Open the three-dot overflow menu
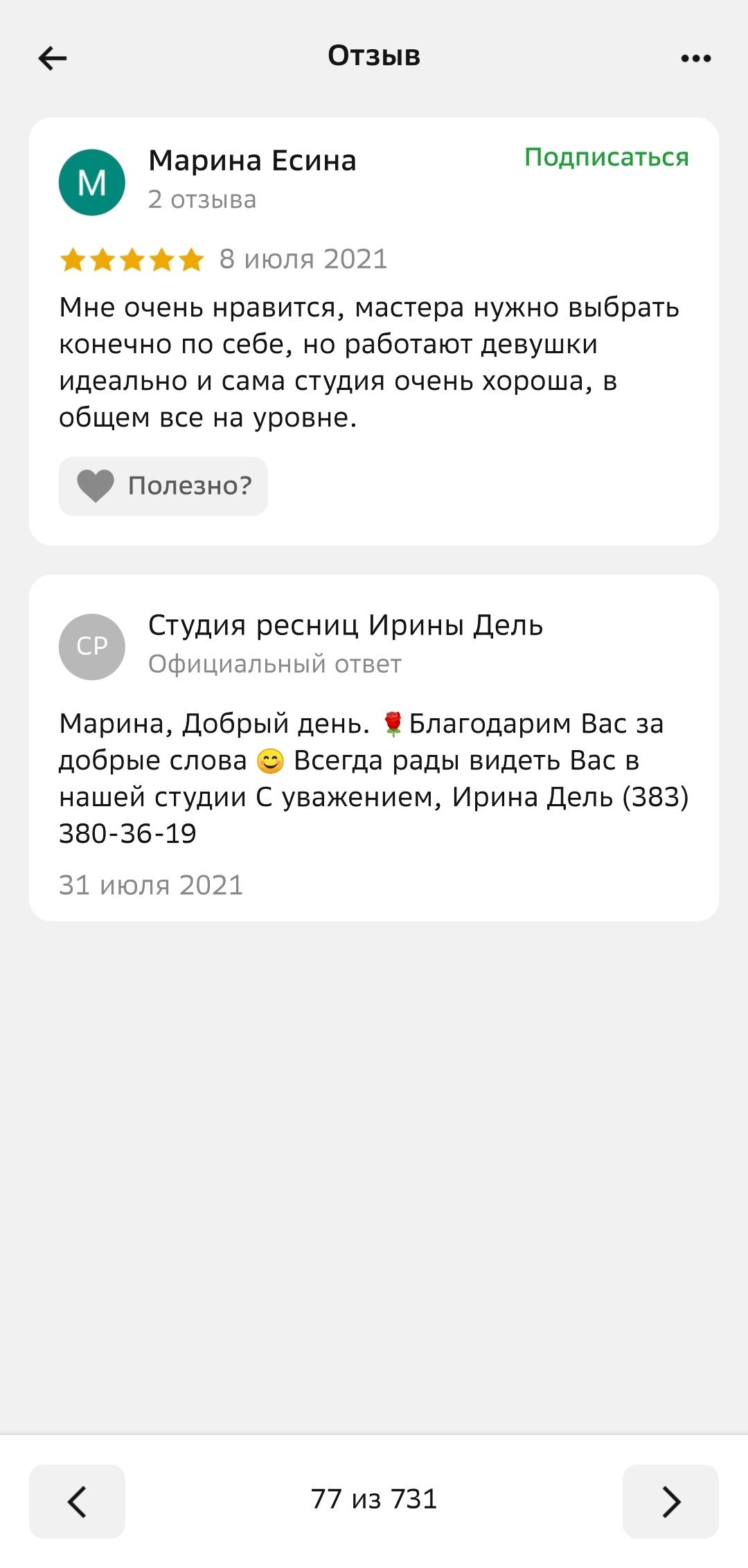748x1568 pixels. pos(695,58)
